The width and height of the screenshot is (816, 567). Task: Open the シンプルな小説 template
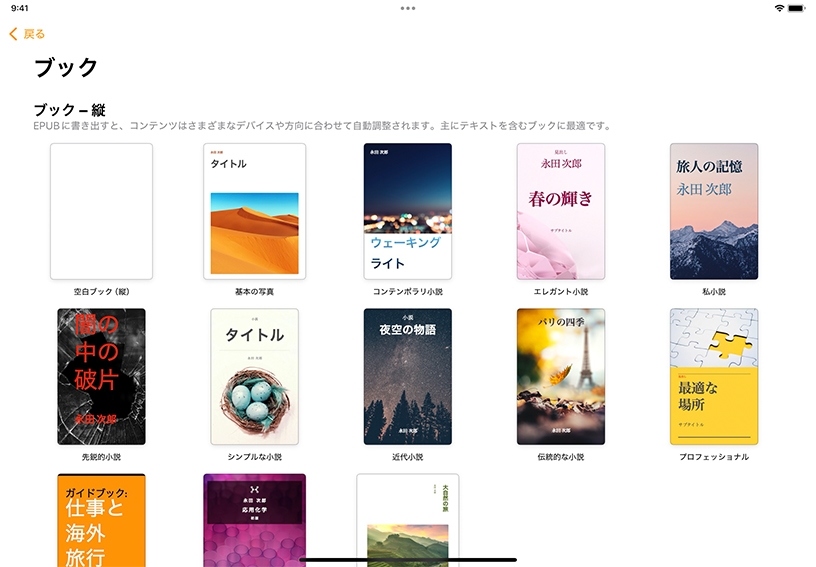(x=254, y=376)
